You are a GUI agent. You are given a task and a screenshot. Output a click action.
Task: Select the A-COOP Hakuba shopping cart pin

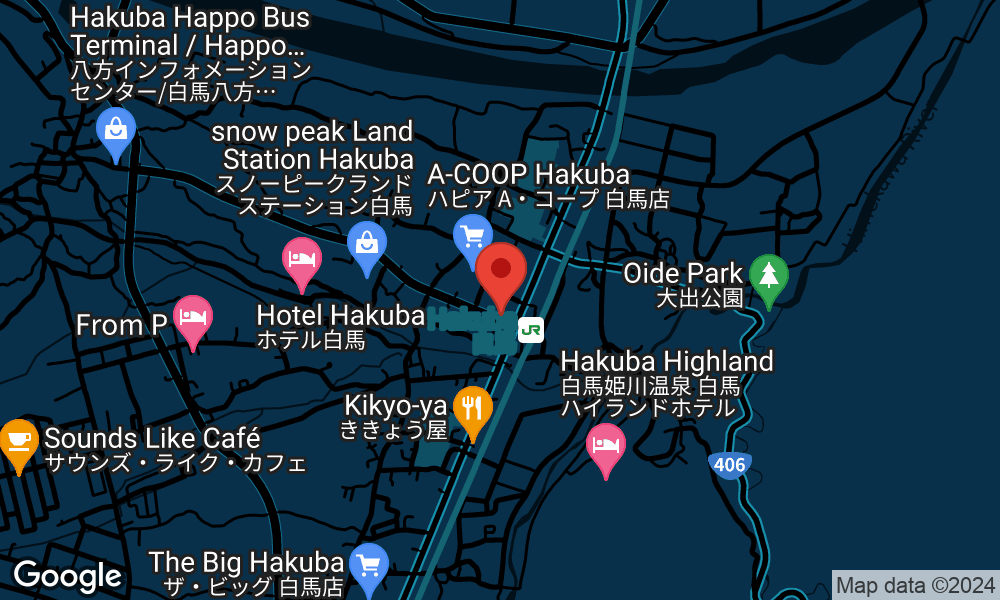[472, 237]
